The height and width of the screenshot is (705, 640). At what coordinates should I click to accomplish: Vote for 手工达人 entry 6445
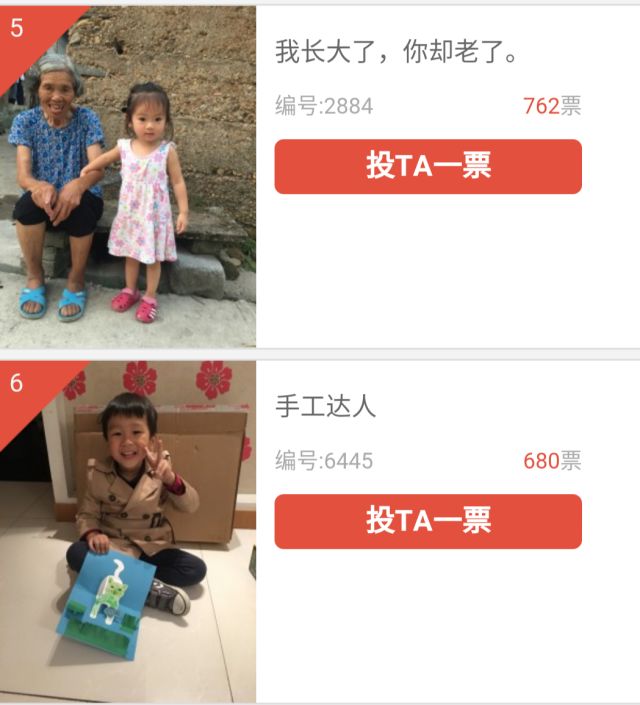(428, 521)
